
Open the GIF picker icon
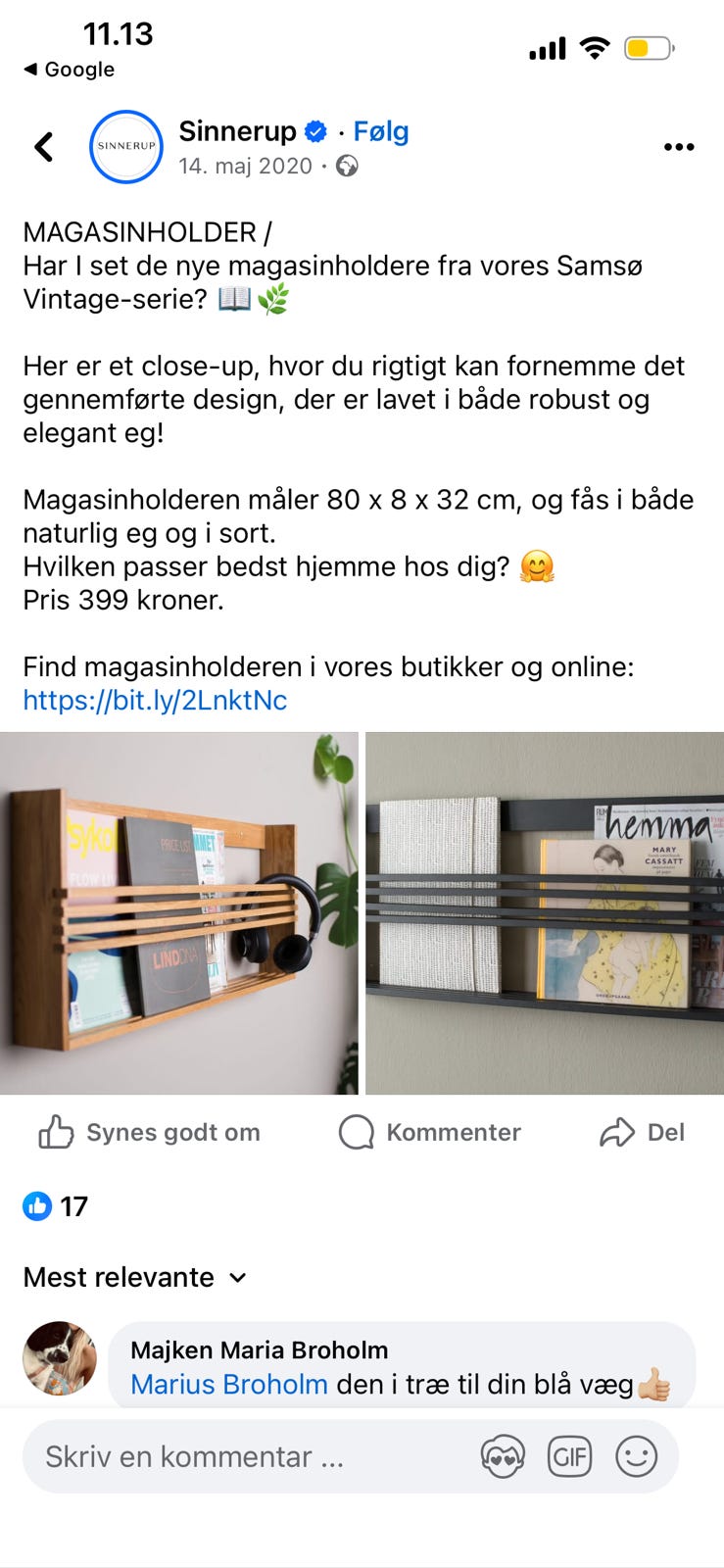[x=570, y=1456]
